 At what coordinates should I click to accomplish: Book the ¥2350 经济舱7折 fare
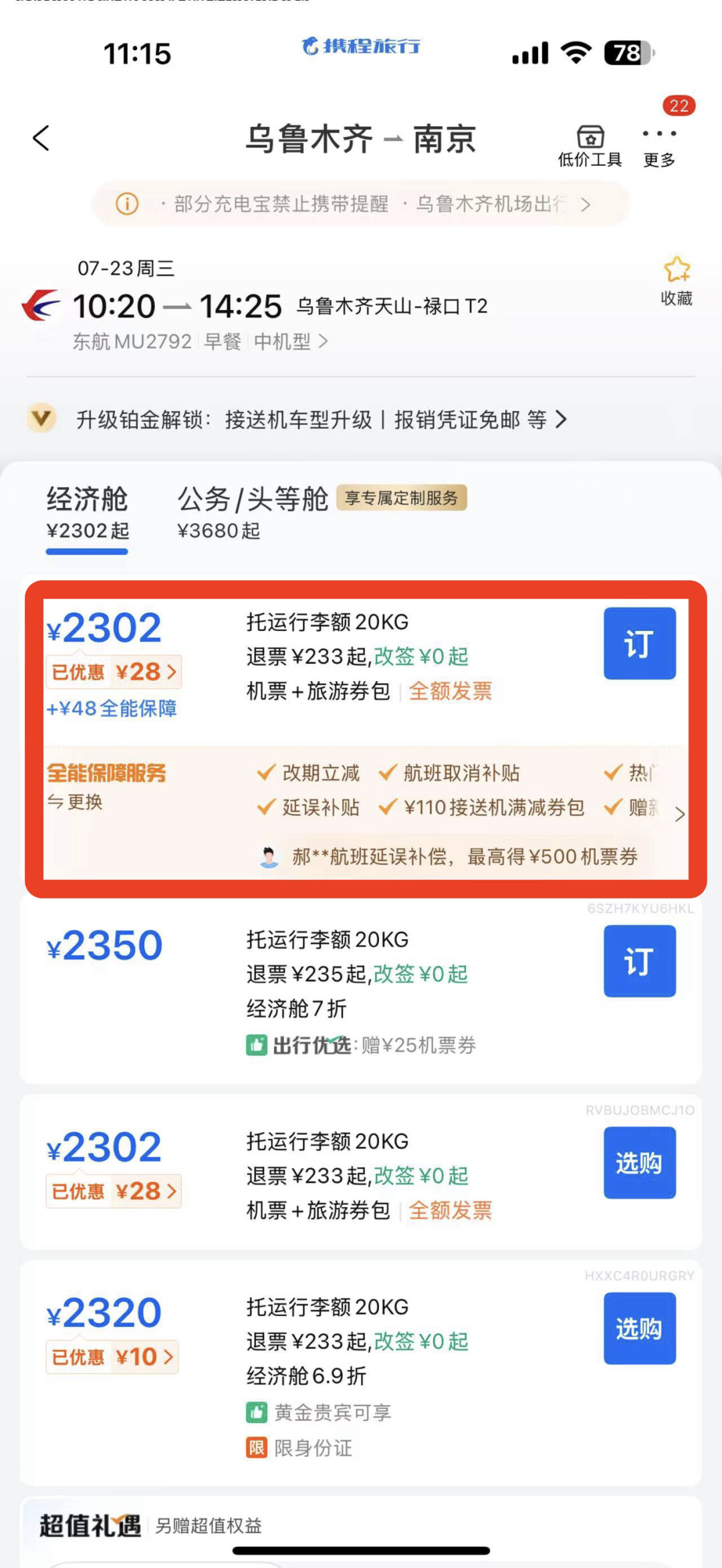point(640,960)
